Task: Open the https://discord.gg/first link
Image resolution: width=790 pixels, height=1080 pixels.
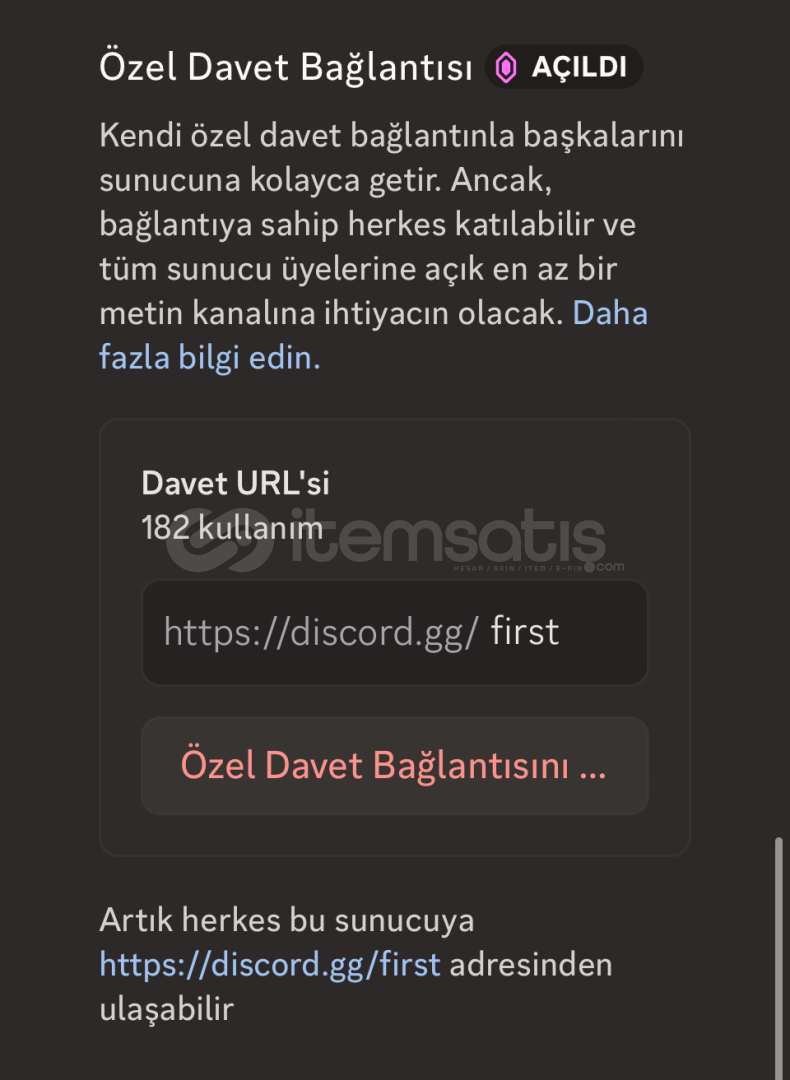Action: [270, 965]
